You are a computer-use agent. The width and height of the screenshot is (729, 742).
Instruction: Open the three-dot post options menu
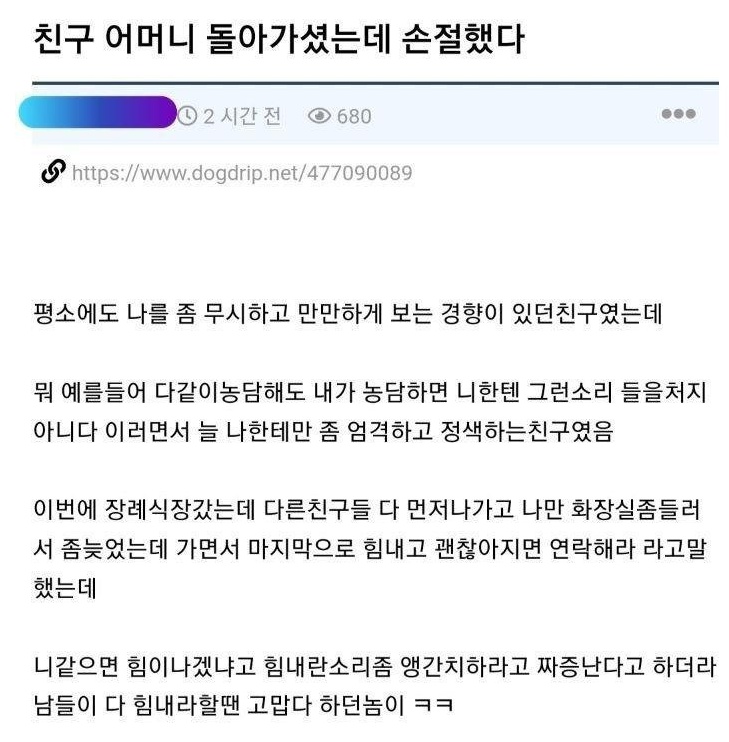click(x=678, y=114)
